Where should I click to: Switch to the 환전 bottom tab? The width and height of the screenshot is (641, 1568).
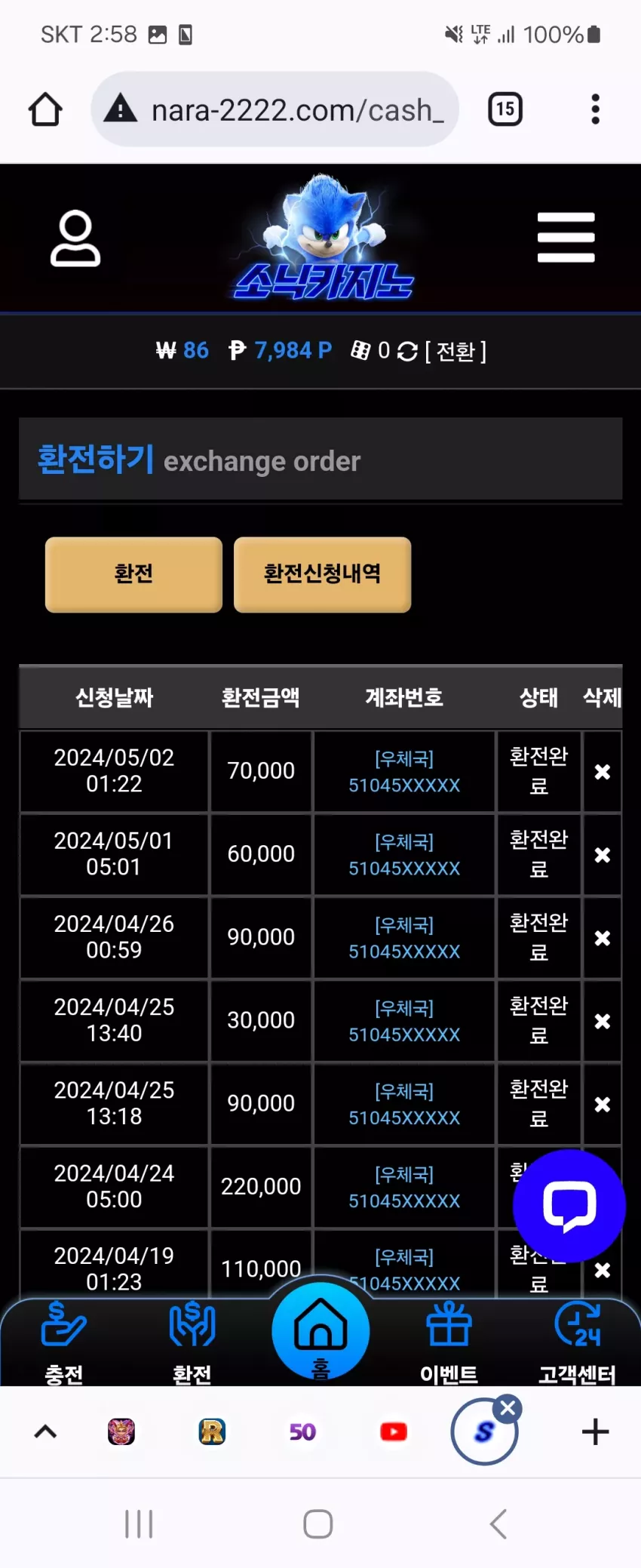192,1344
